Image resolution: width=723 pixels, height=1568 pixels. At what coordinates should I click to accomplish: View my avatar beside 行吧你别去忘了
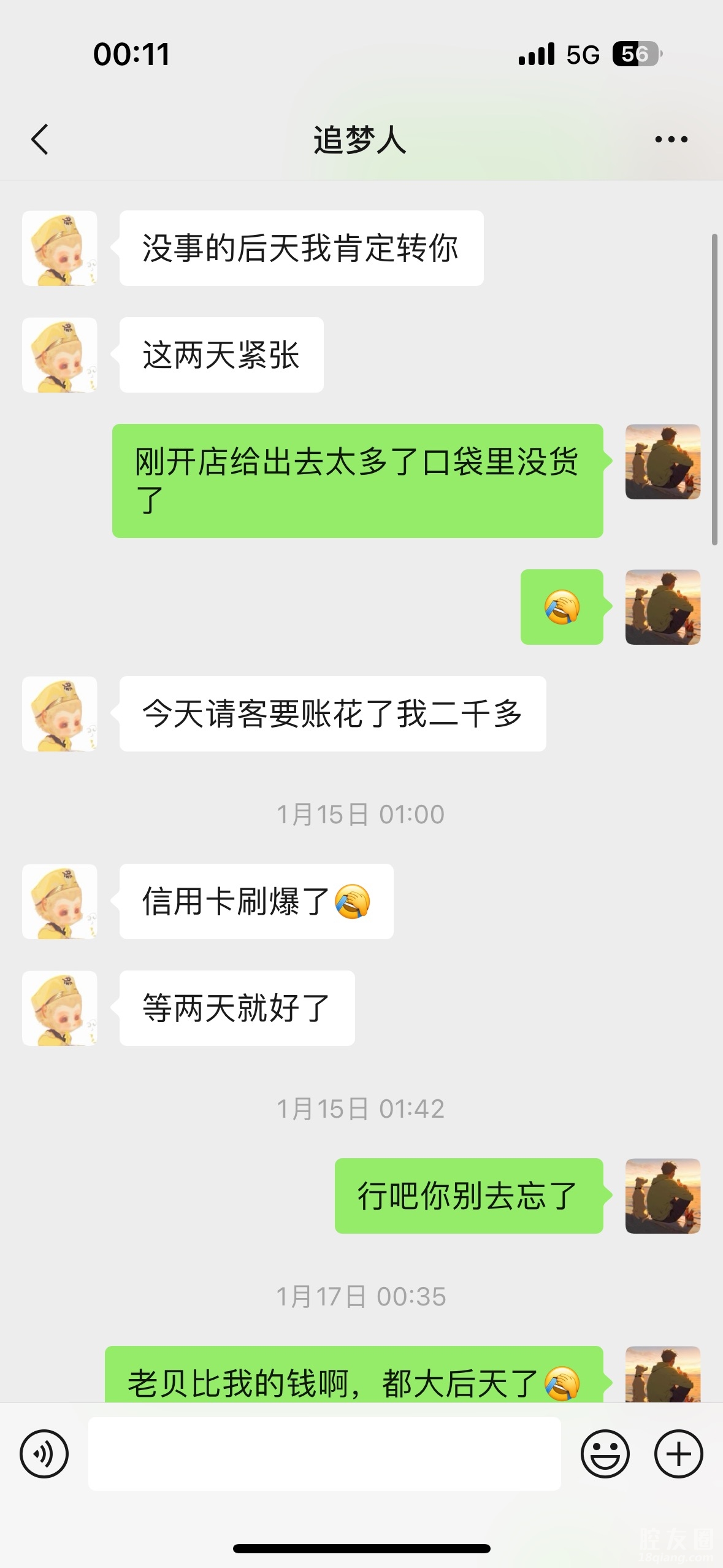click(662, 1196)
